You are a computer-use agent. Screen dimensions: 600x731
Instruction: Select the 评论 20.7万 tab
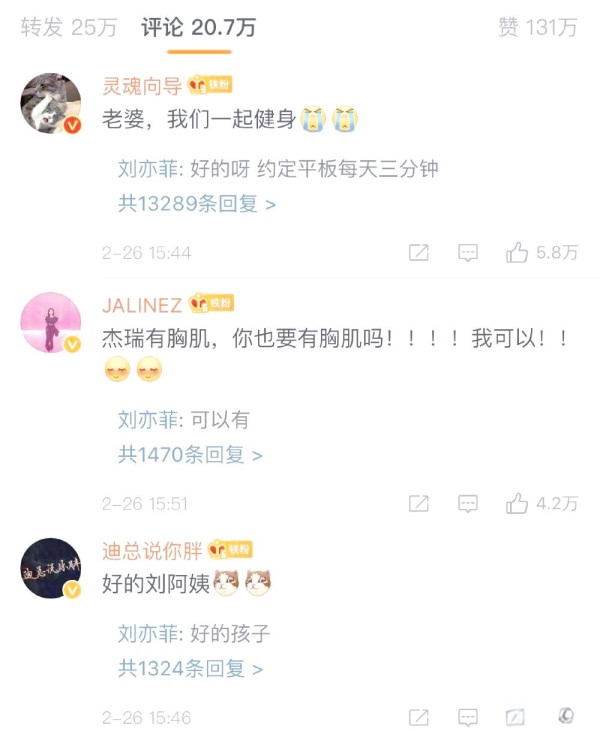pyautogui.click(x=198, y=27)
